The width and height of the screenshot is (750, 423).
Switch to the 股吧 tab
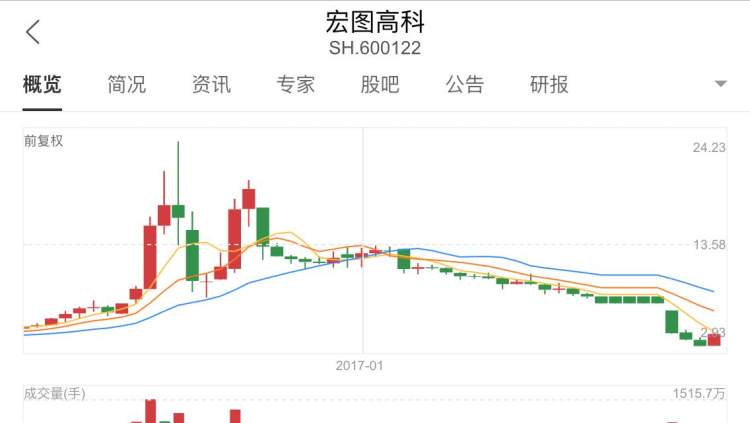pos(380,84)
